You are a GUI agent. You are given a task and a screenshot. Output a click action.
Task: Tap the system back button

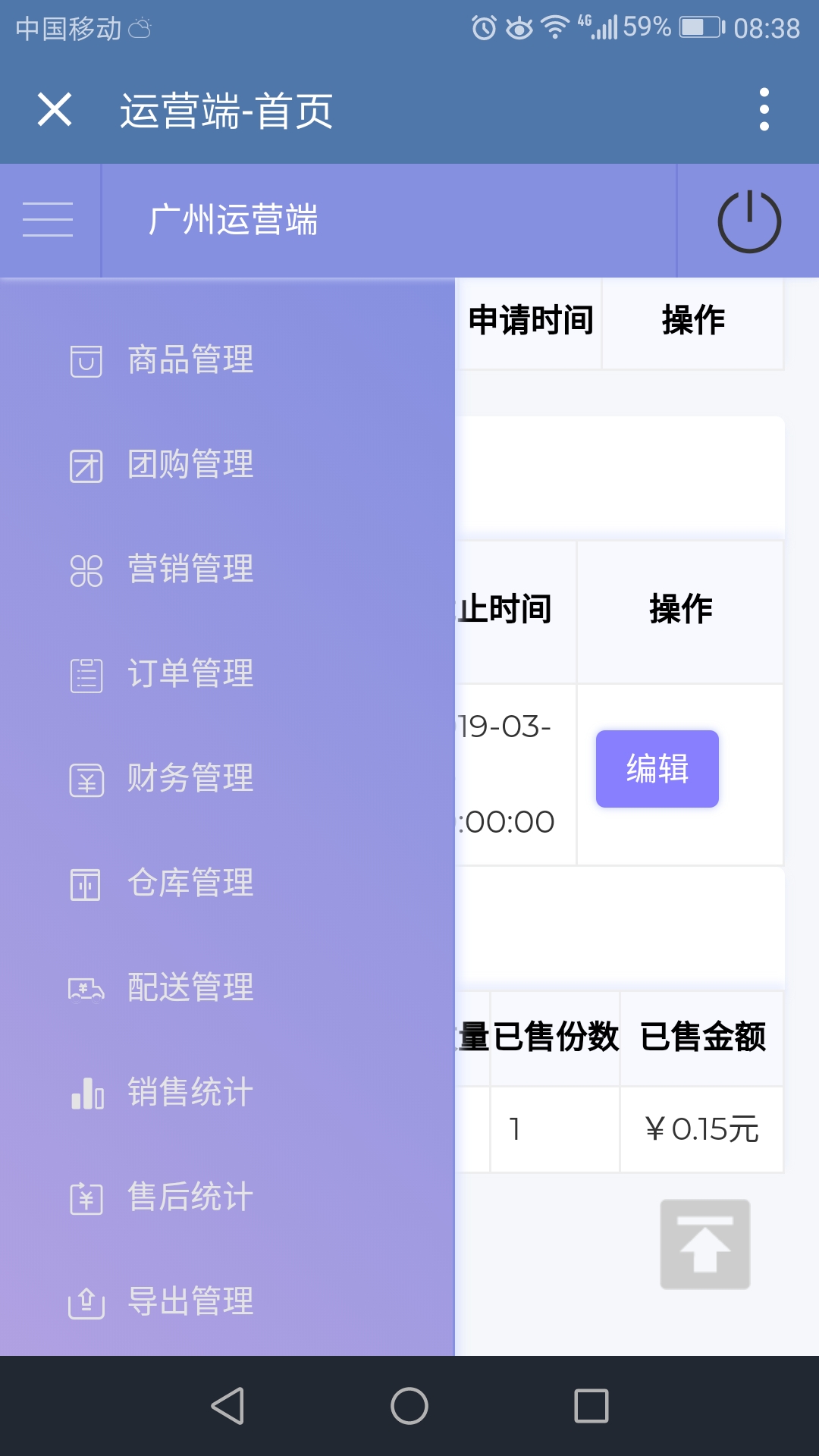click(x=227, y=1406)
